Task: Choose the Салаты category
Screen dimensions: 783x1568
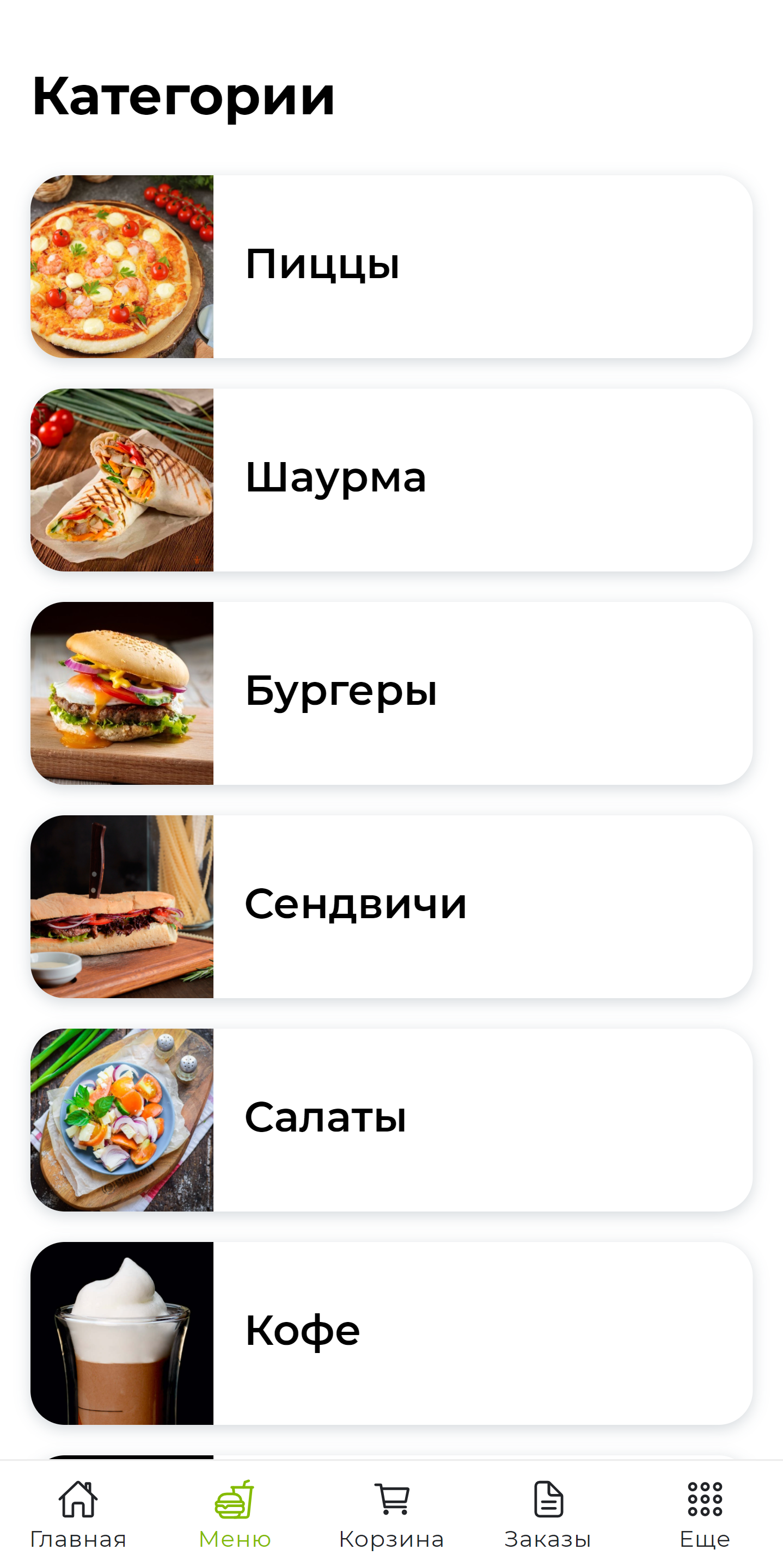Action: tap(392, 1119)
